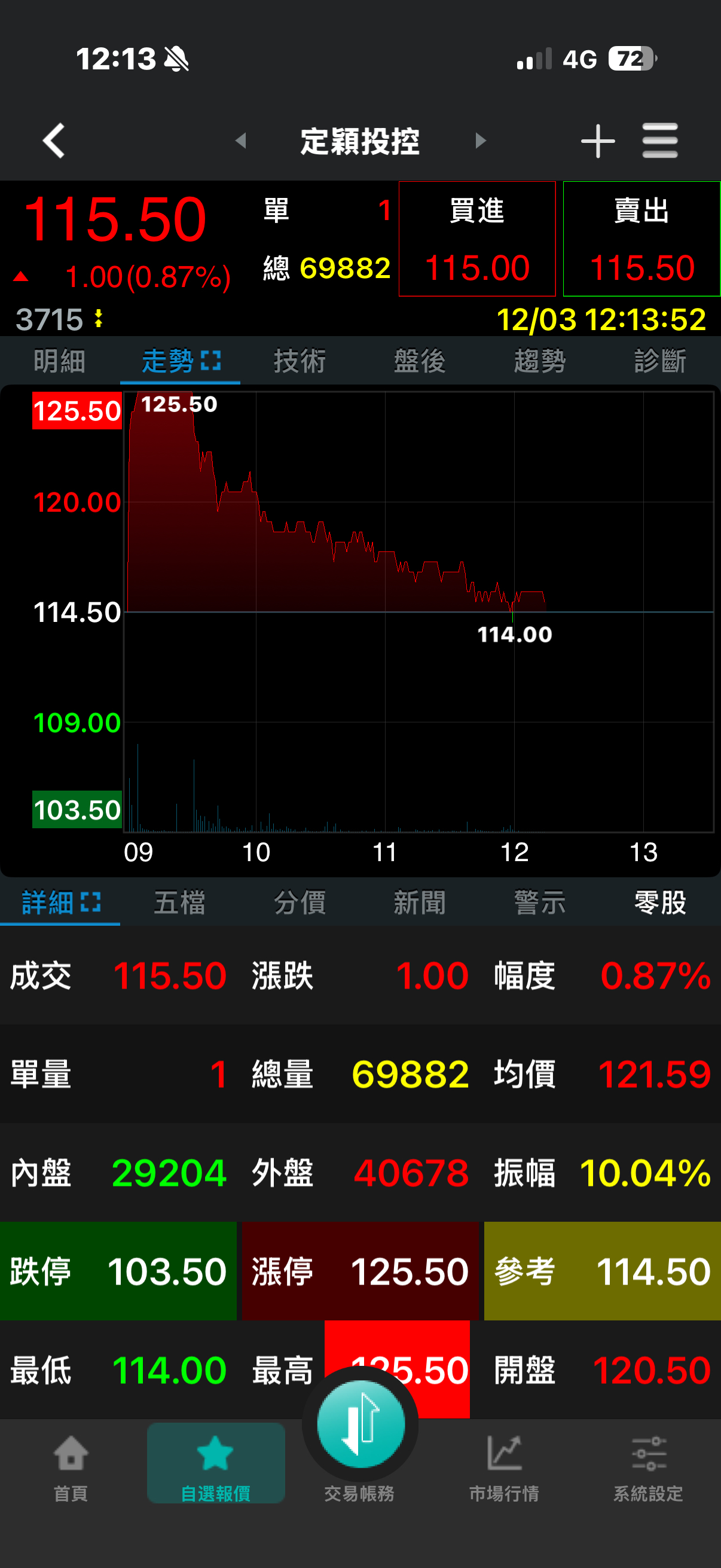Switch to the next stock with right triangle
The height and width of the screenshot is (1568, 721).
481,141
